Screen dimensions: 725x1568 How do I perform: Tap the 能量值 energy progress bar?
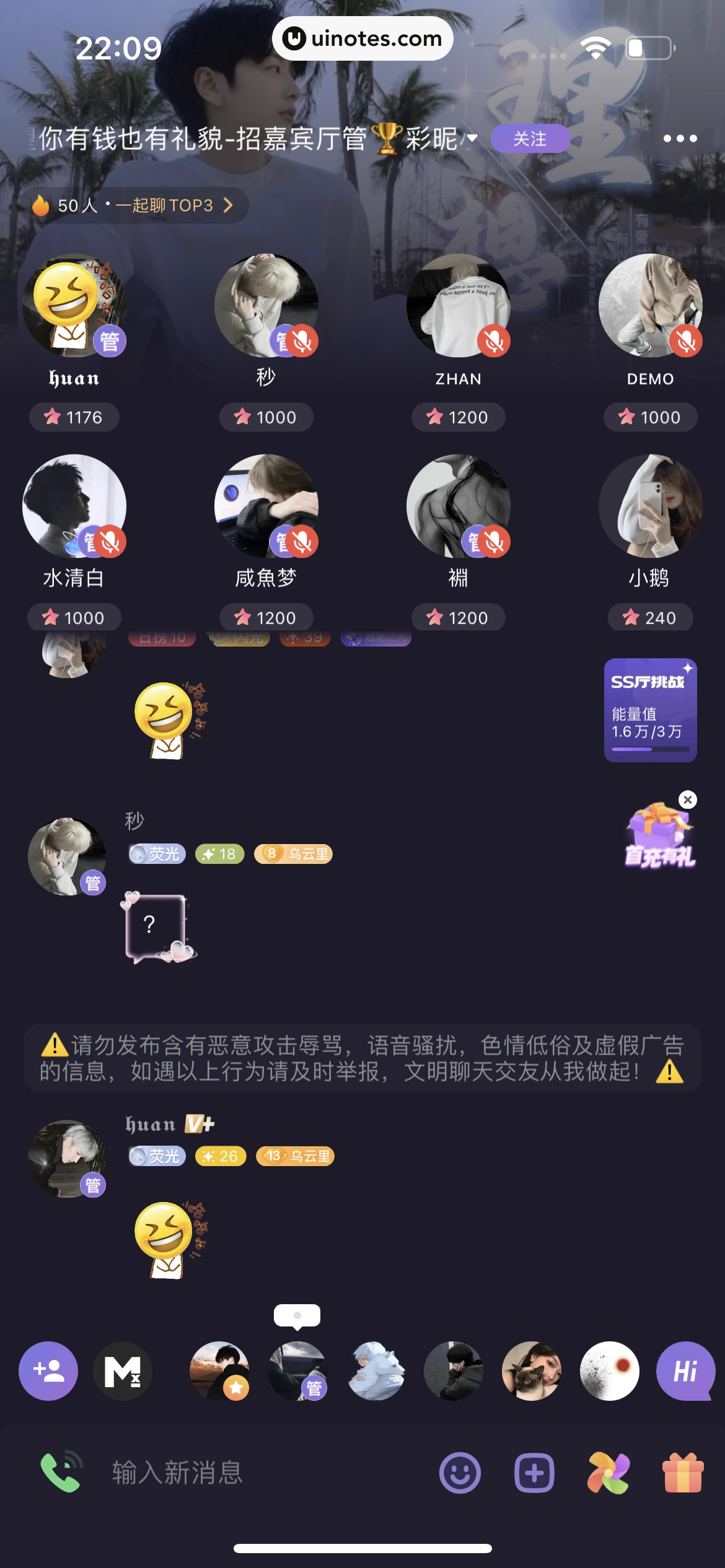[650, 749]
